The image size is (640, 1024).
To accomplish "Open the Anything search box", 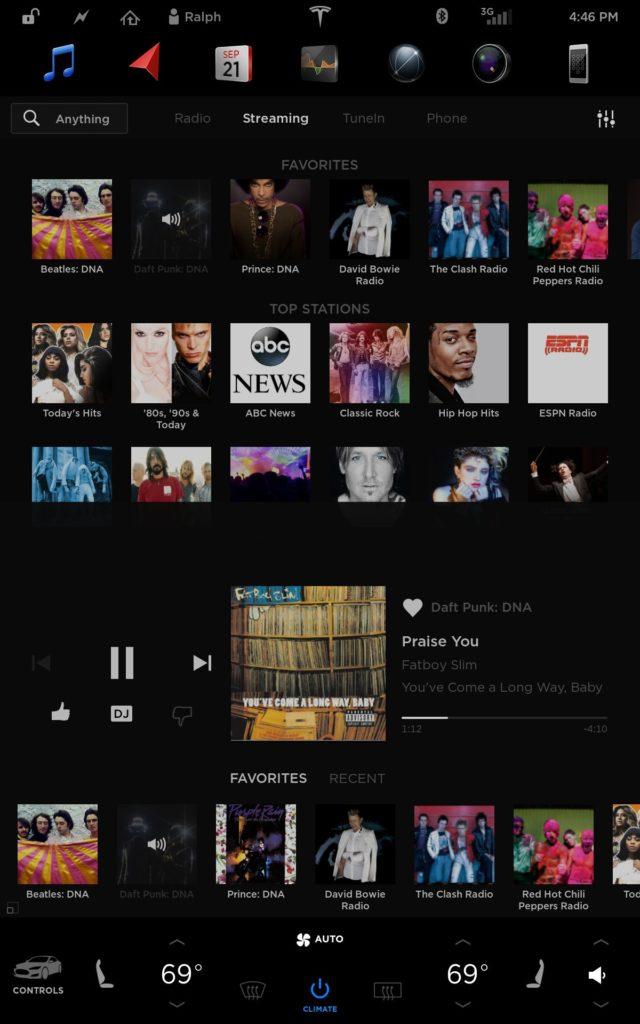I will 69,118.
